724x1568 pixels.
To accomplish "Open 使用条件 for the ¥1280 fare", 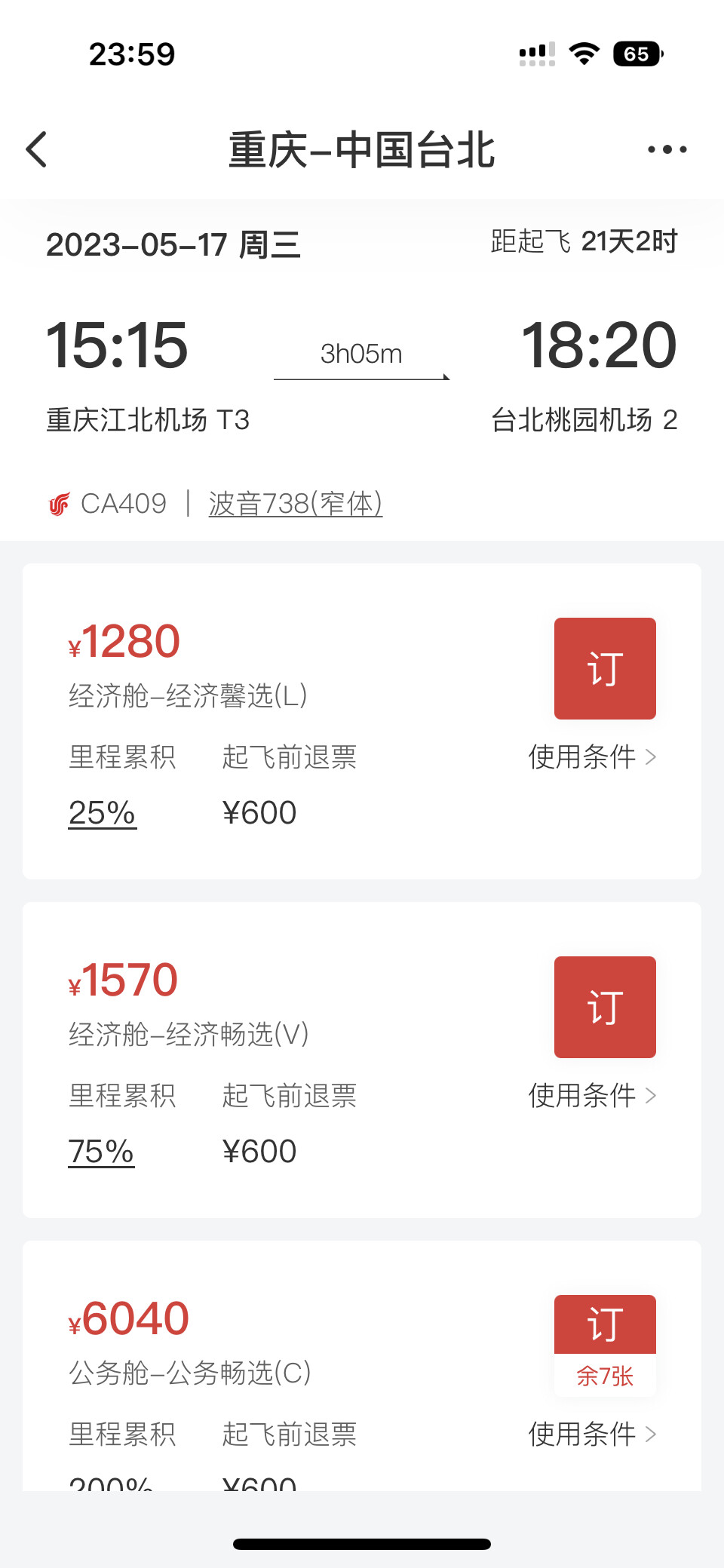I will coord(592,756).
